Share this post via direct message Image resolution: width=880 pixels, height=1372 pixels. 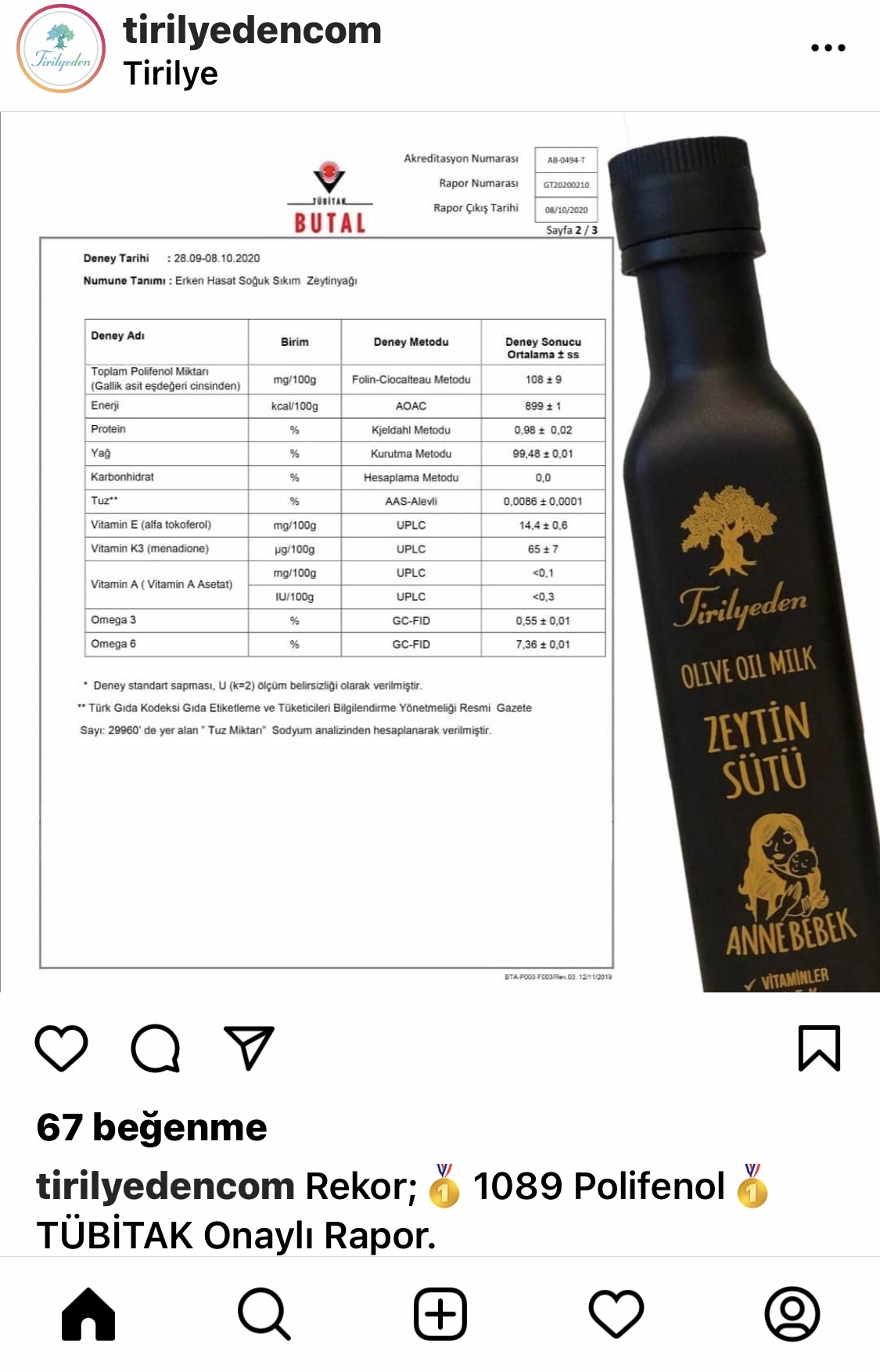pos(250,1047)
